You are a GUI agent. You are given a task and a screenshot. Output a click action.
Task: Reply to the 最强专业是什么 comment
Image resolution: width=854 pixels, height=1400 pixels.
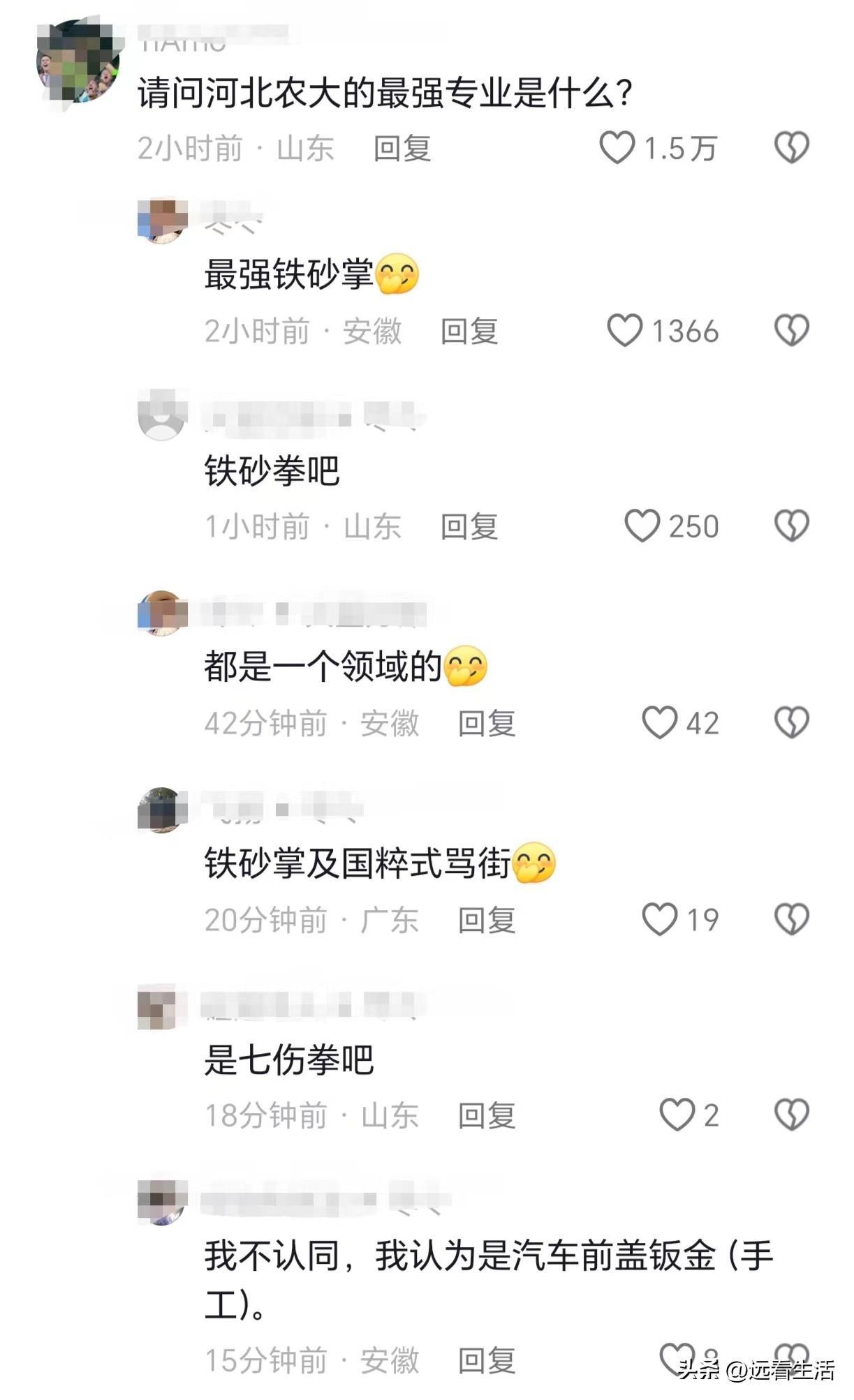402,149
